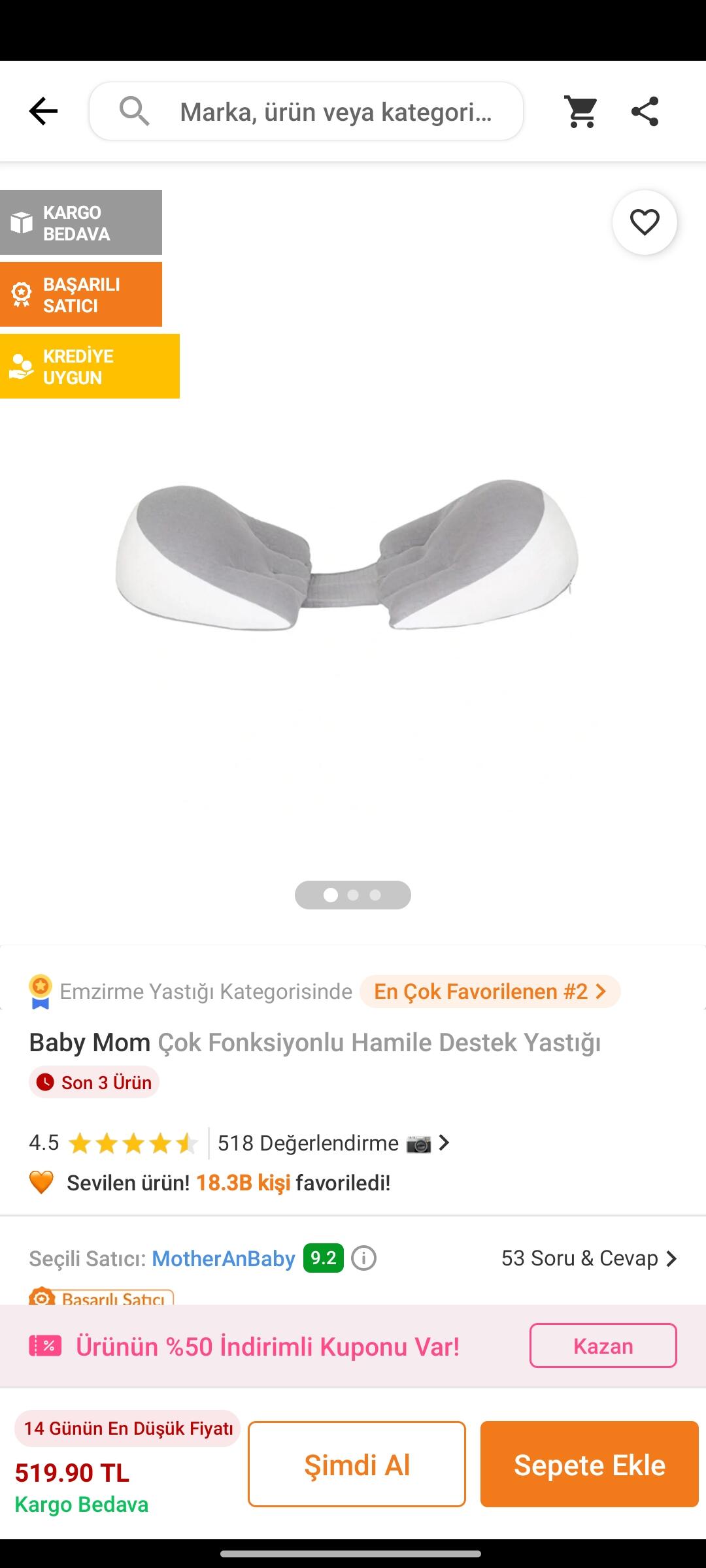
Task: Share this product
Action: 645,111
